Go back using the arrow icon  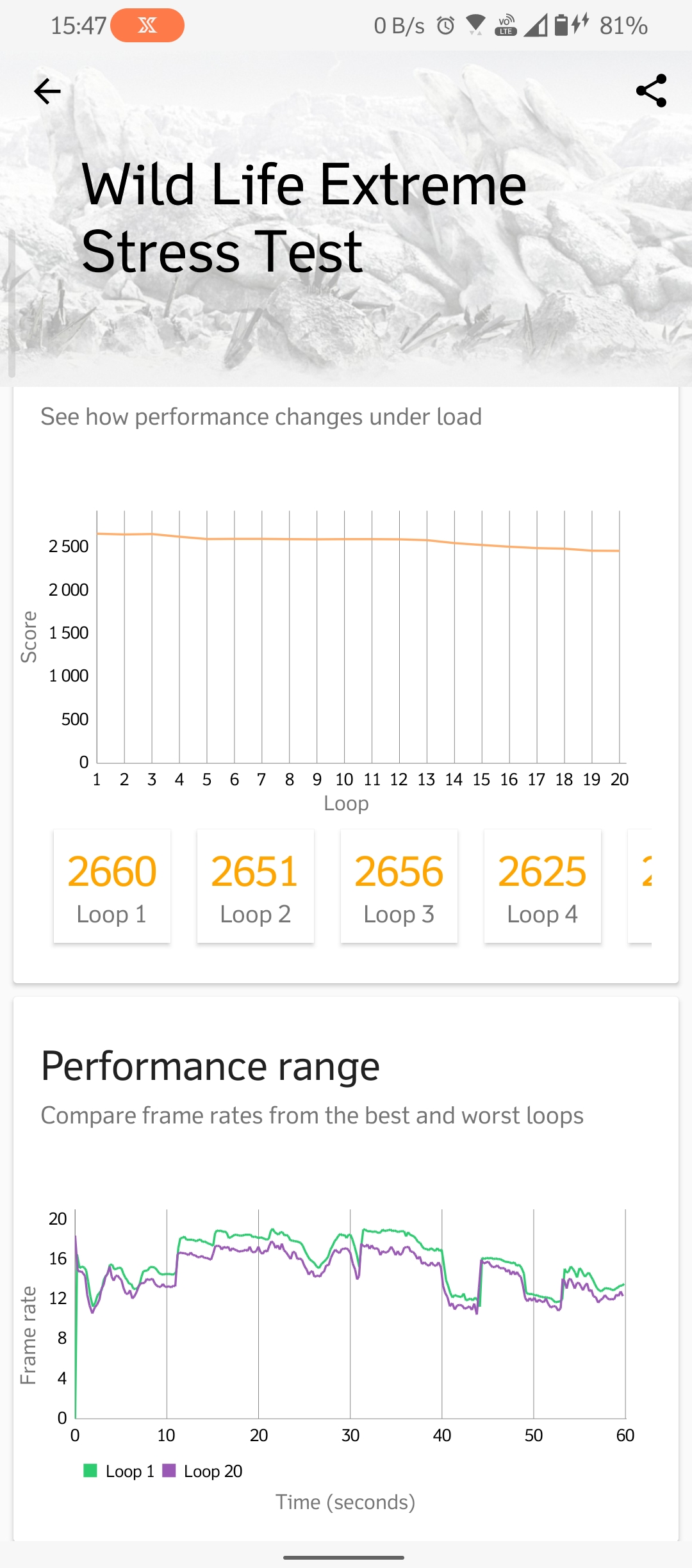click(47, 92)
